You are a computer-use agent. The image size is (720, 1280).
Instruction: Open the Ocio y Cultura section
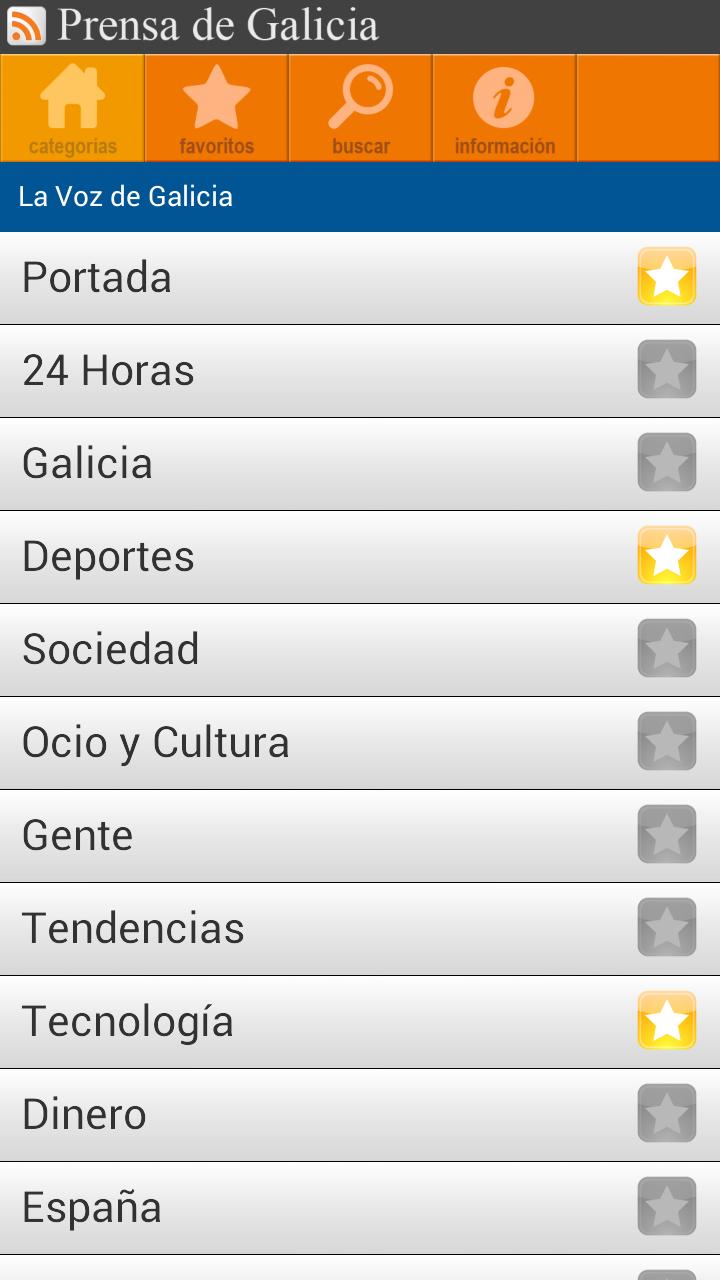tap(300, 742)
